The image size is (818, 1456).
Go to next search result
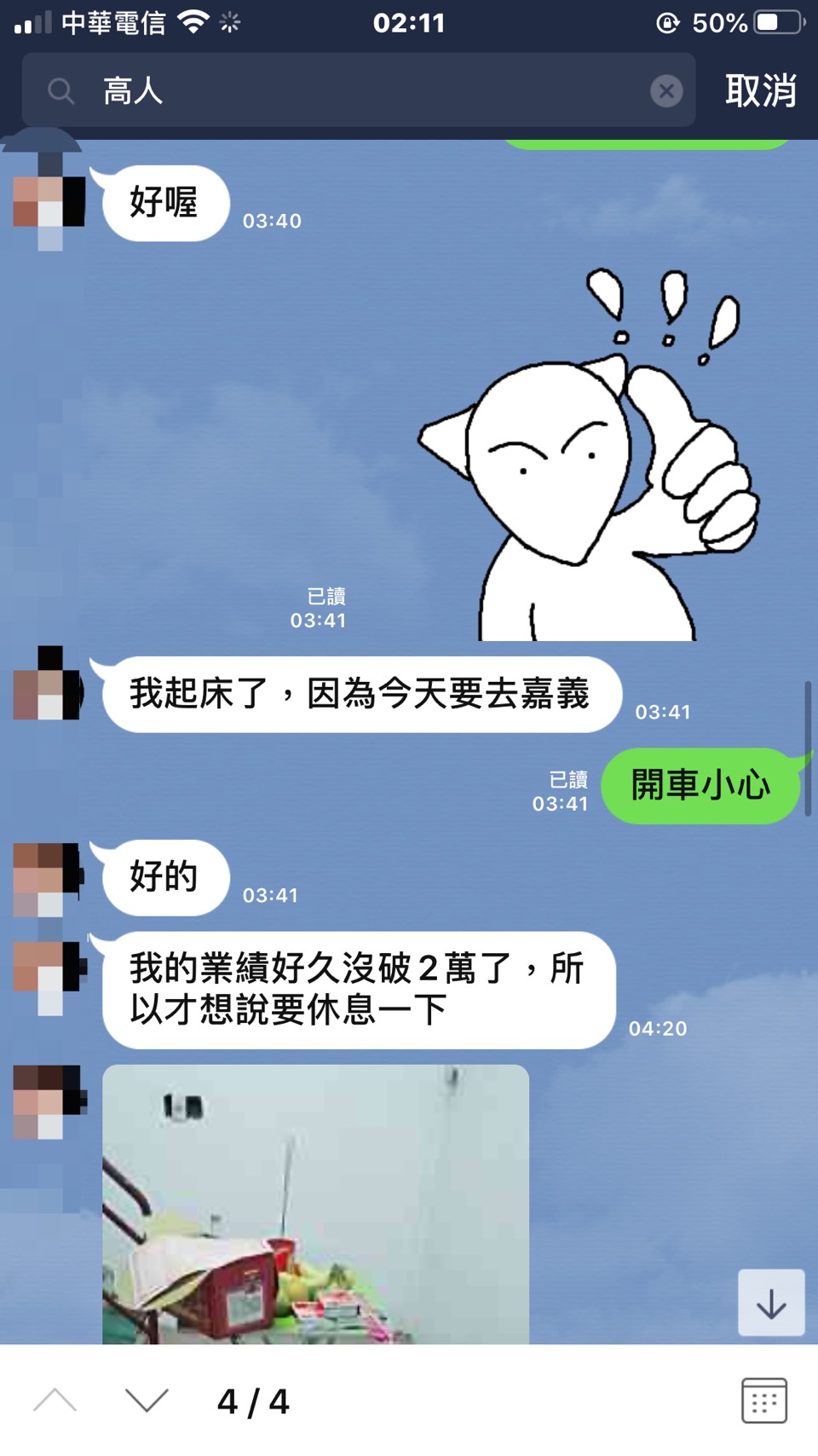(147, 1400)
